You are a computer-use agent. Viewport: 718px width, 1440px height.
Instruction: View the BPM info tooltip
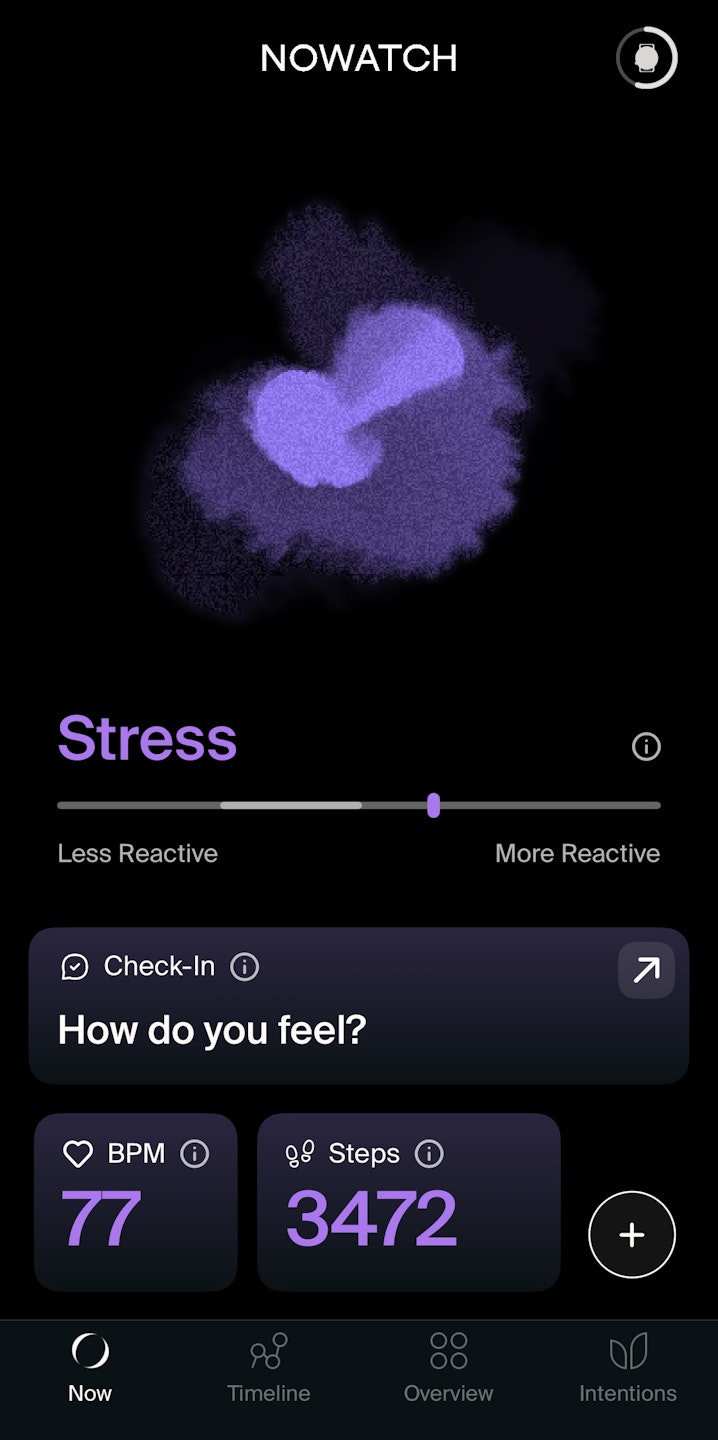click(x=194, y=1154)
